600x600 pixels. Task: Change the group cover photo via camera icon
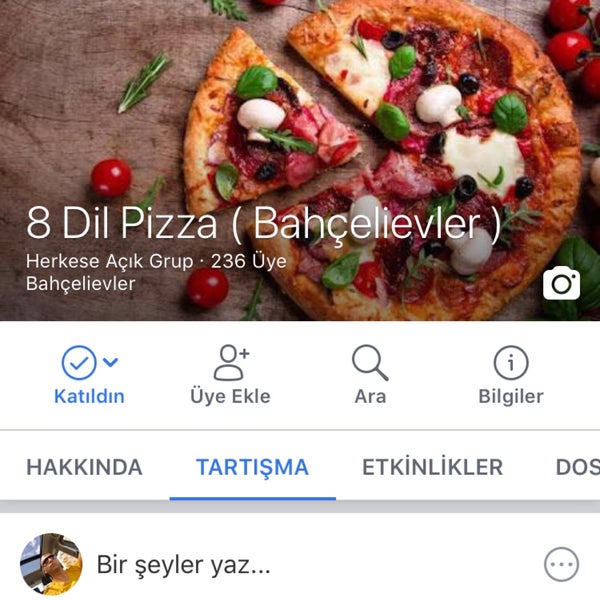[x=562, y=285]
